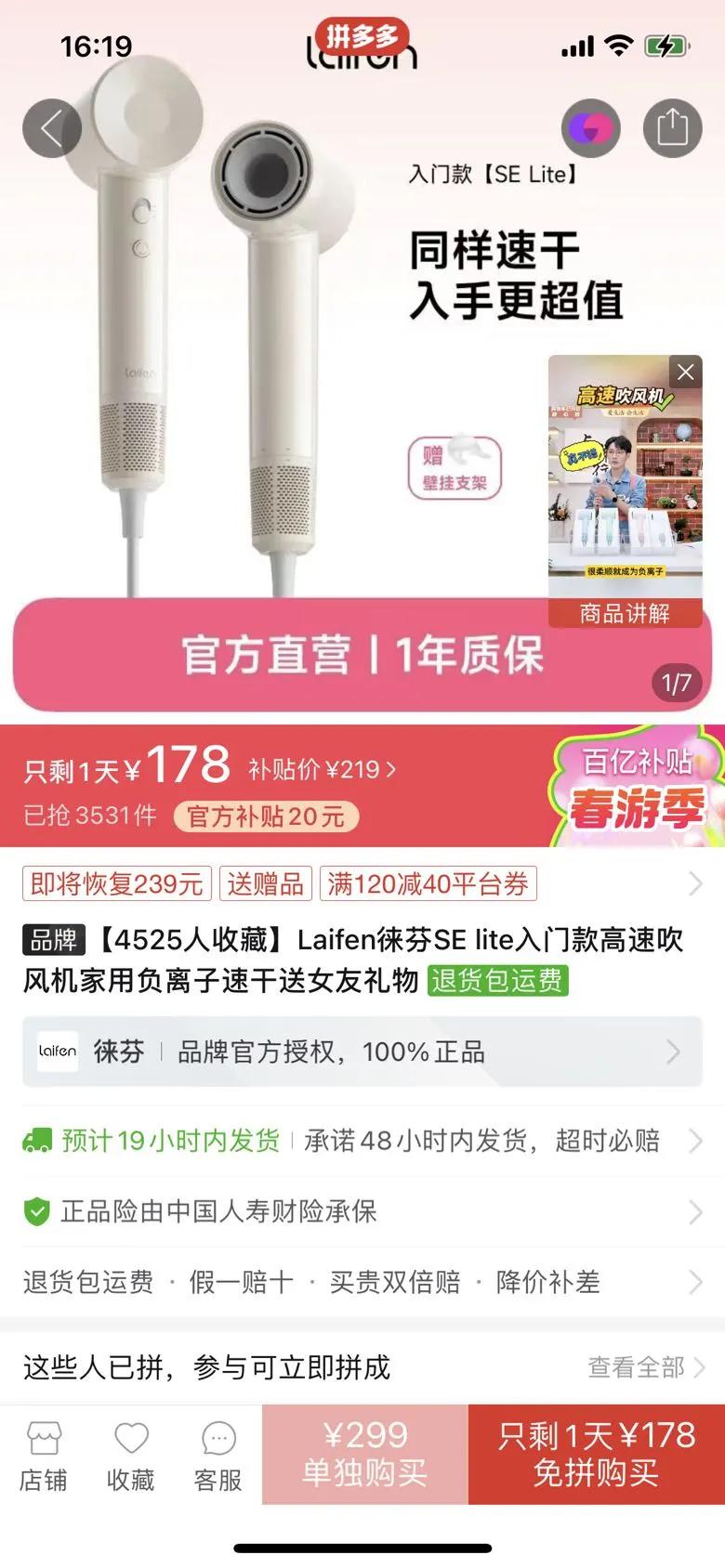The image size is (725, 1568).
Task: Go back using the top-left arrow
Action: pyautogui.click(x=52, y=127)
